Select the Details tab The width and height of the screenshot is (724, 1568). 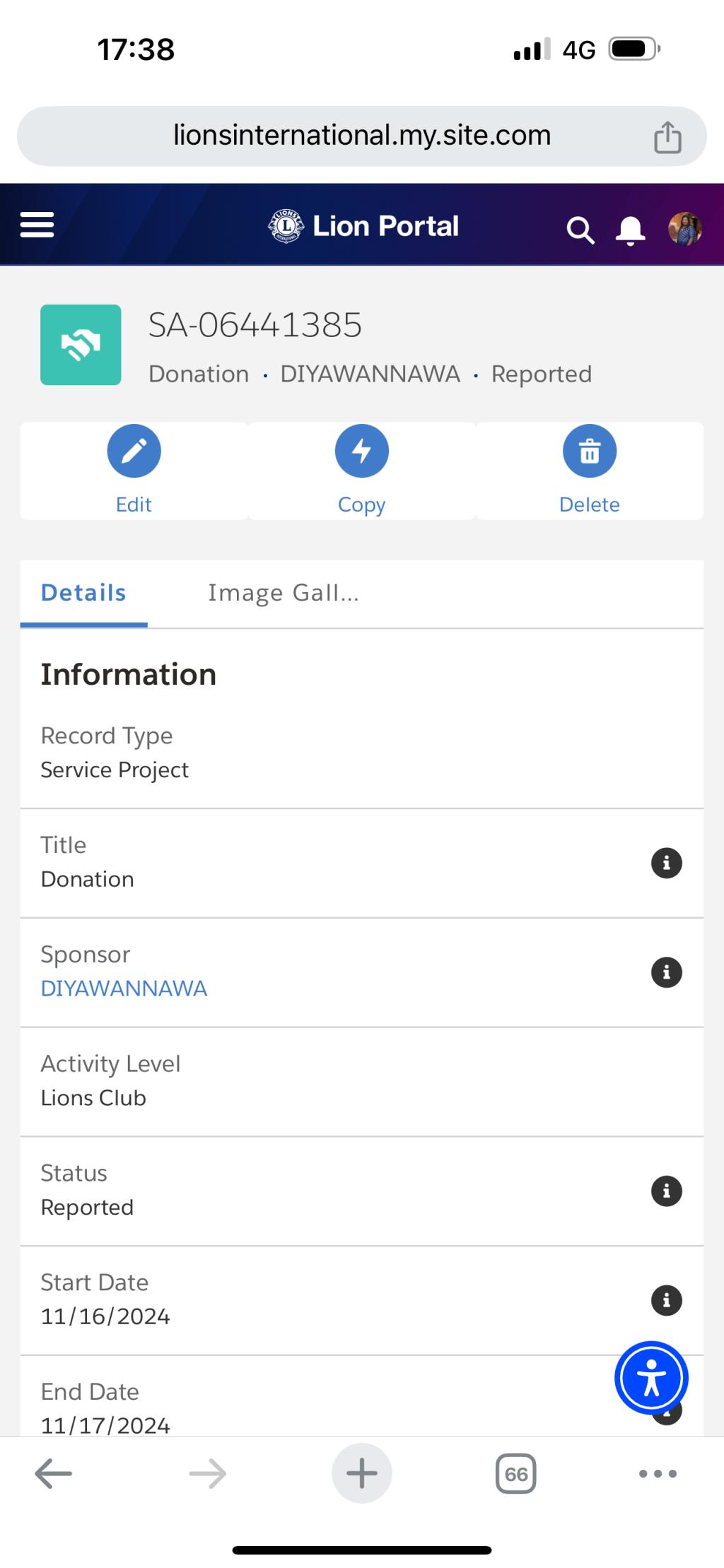click(x=83, y=593)
